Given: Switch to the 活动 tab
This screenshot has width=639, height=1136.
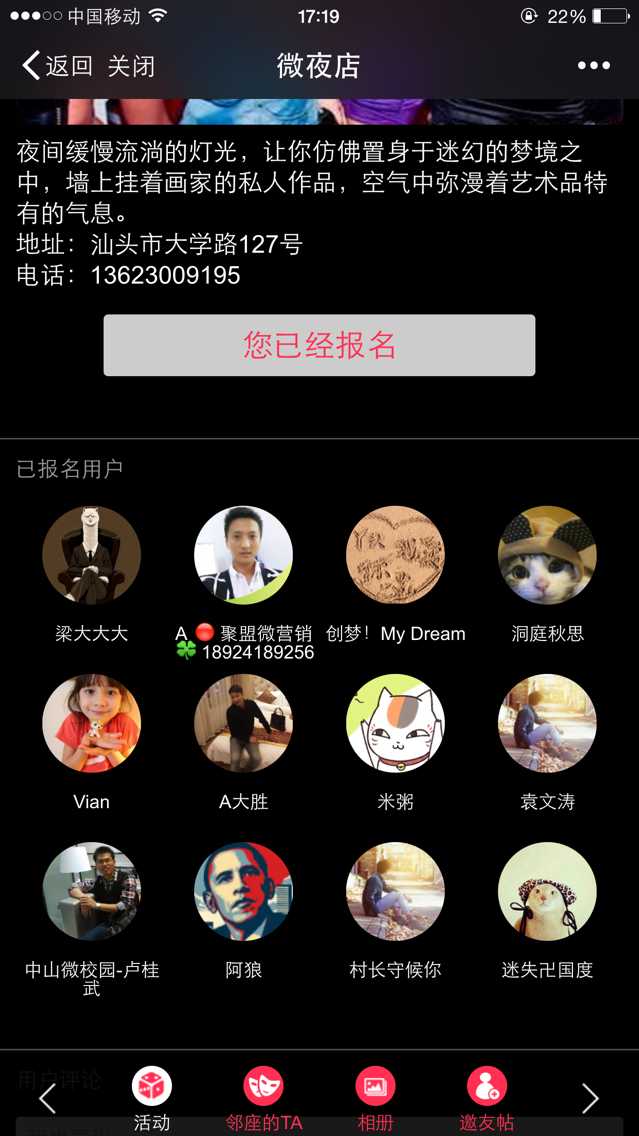Looking at the screenshot, I should (x=151, y=1099).
